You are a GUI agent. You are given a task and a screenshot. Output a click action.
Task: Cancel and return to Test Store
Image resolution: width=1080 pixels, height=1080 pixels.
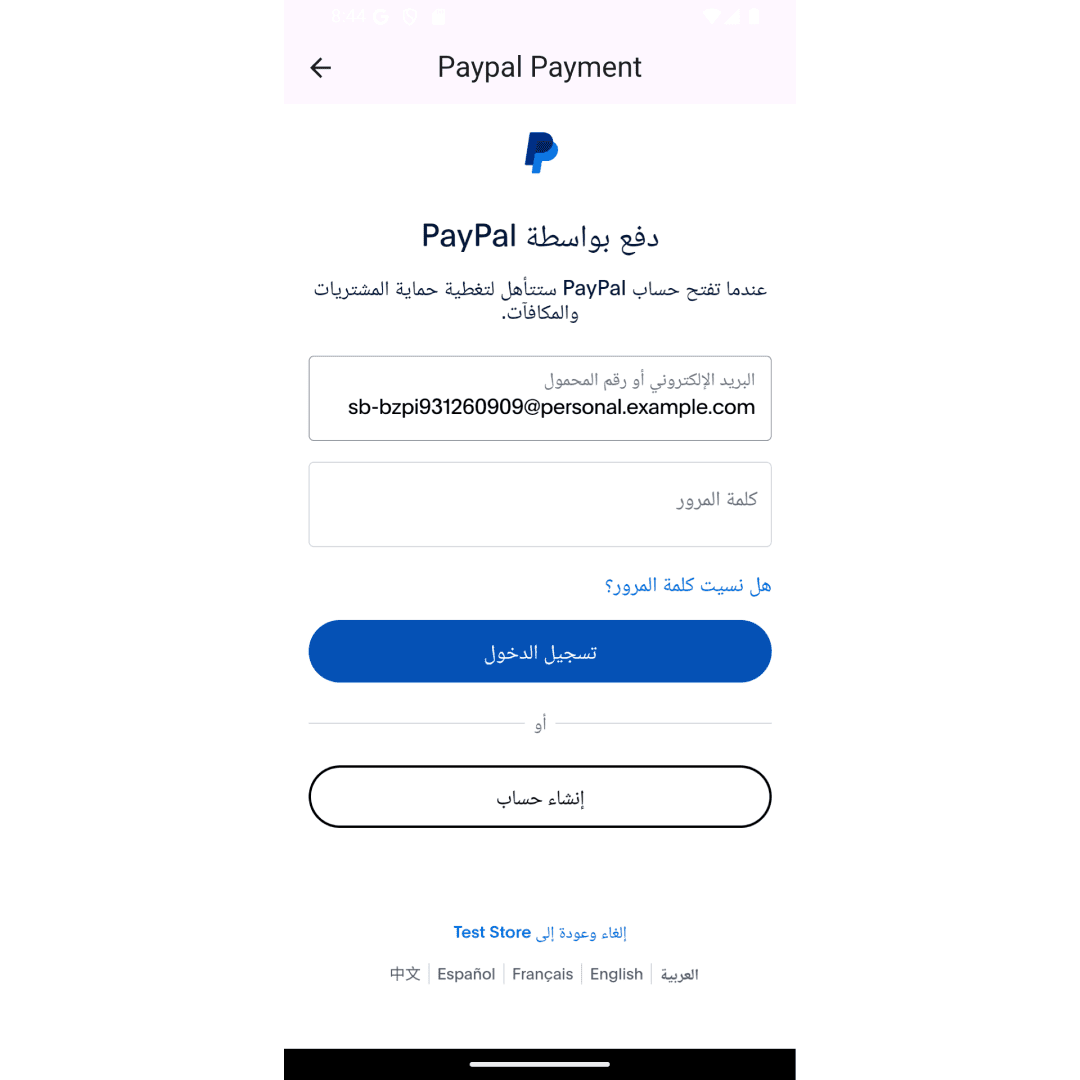click(x=540, y=932)
